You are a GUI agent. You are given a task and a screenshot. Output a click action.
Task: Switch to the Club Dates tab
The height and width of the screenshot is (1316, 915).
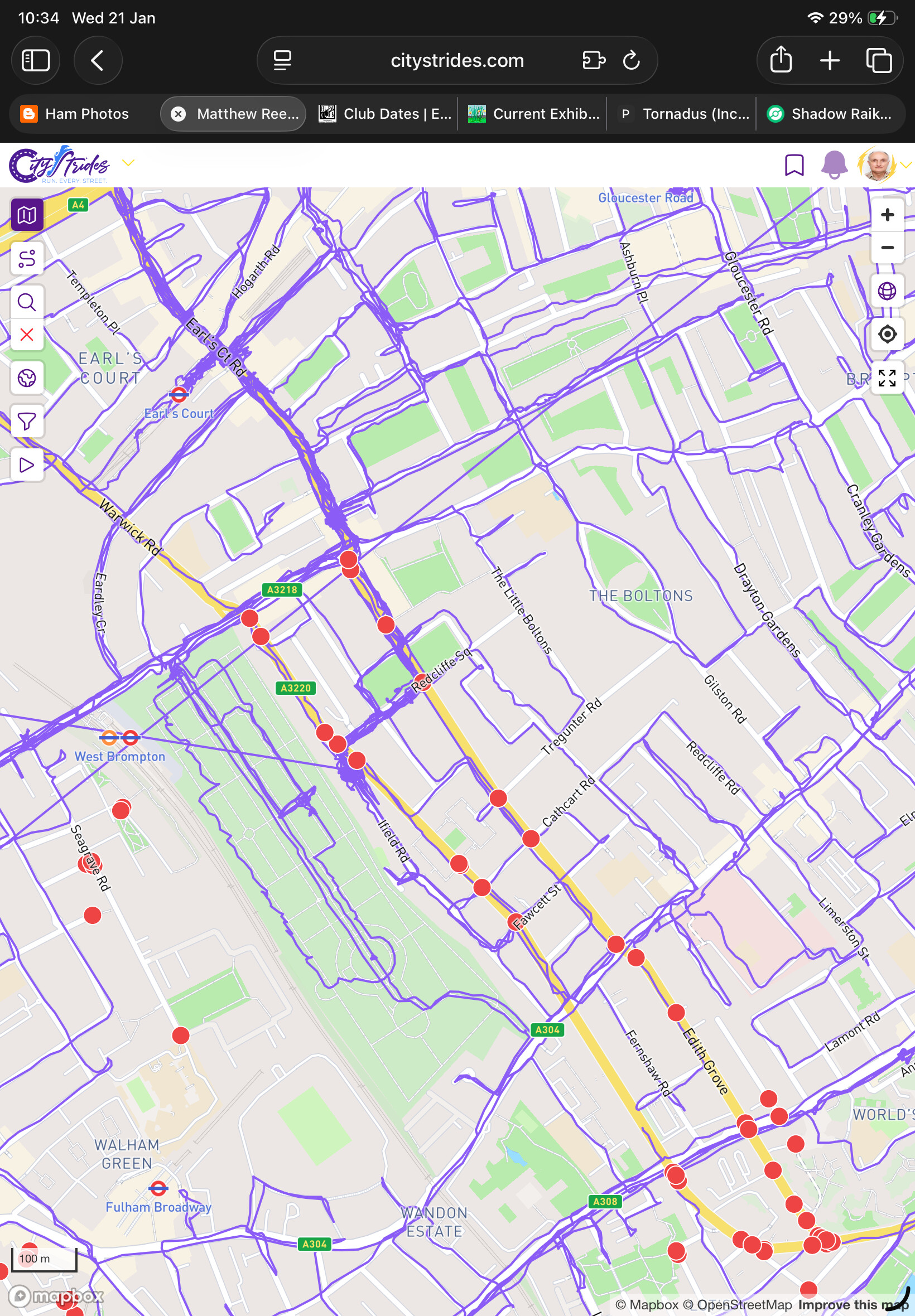pyautogui.click(x=386, y=114)
